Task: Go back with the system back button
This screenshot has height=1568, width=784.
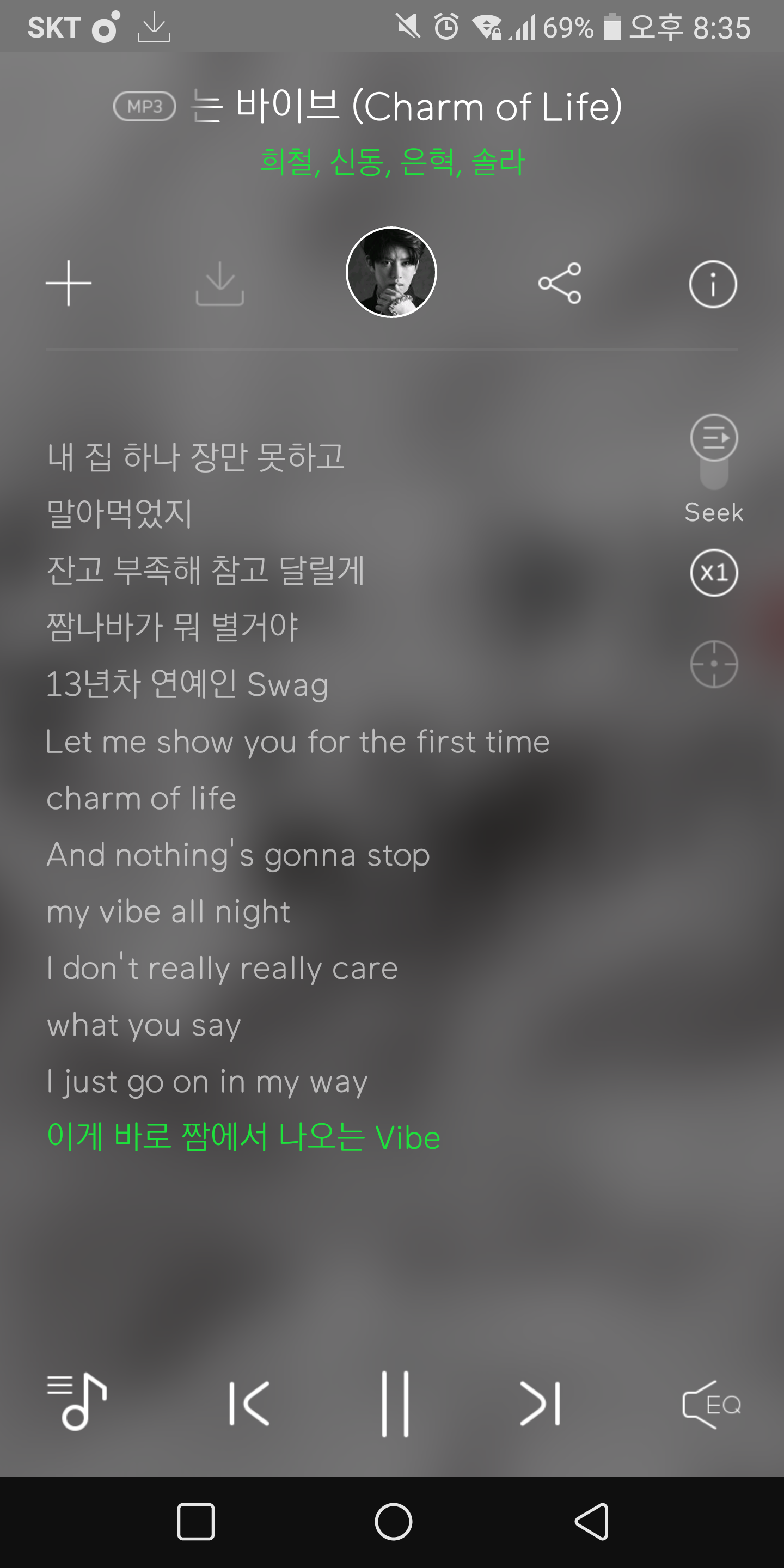Action: (591, 1522)
